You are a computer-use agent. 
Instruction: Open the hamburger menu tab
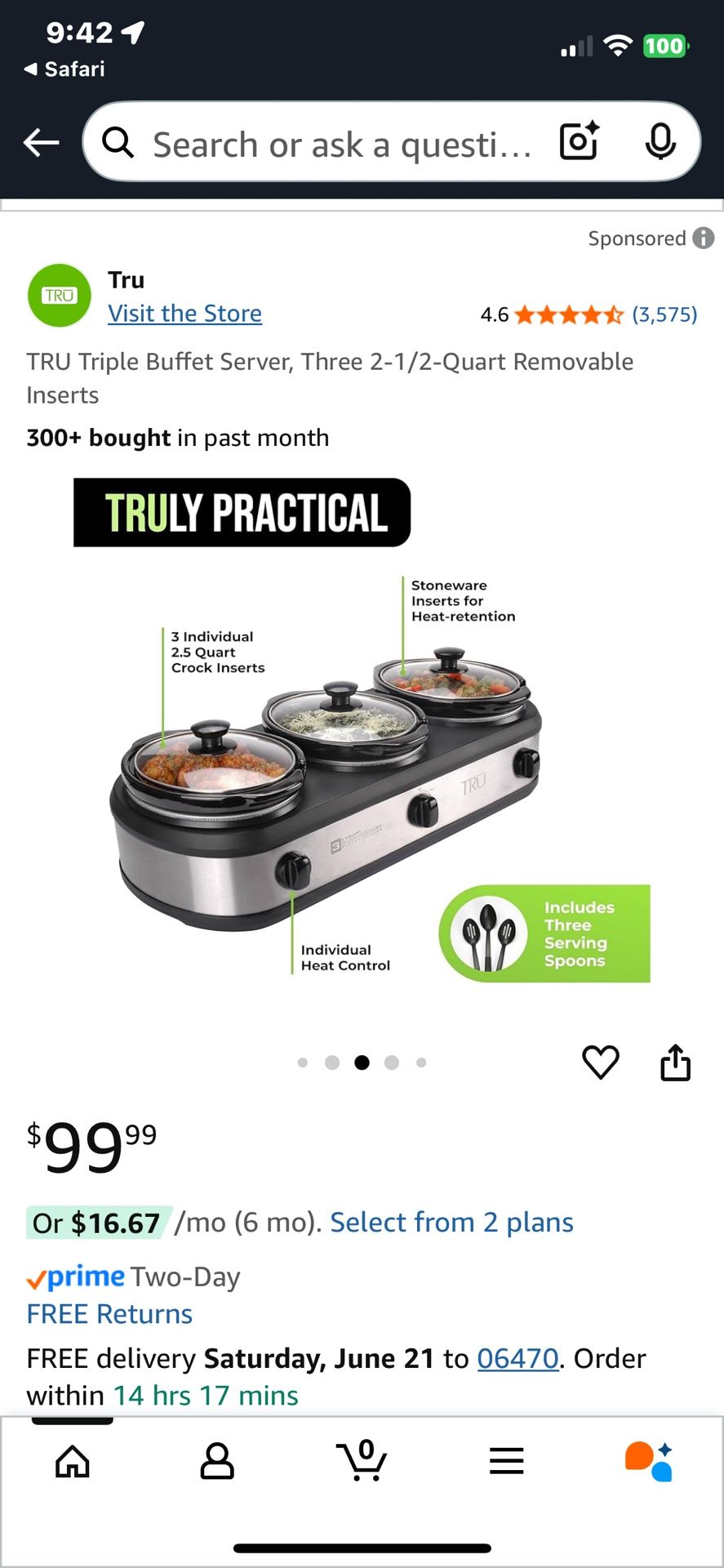[506, 1461]
